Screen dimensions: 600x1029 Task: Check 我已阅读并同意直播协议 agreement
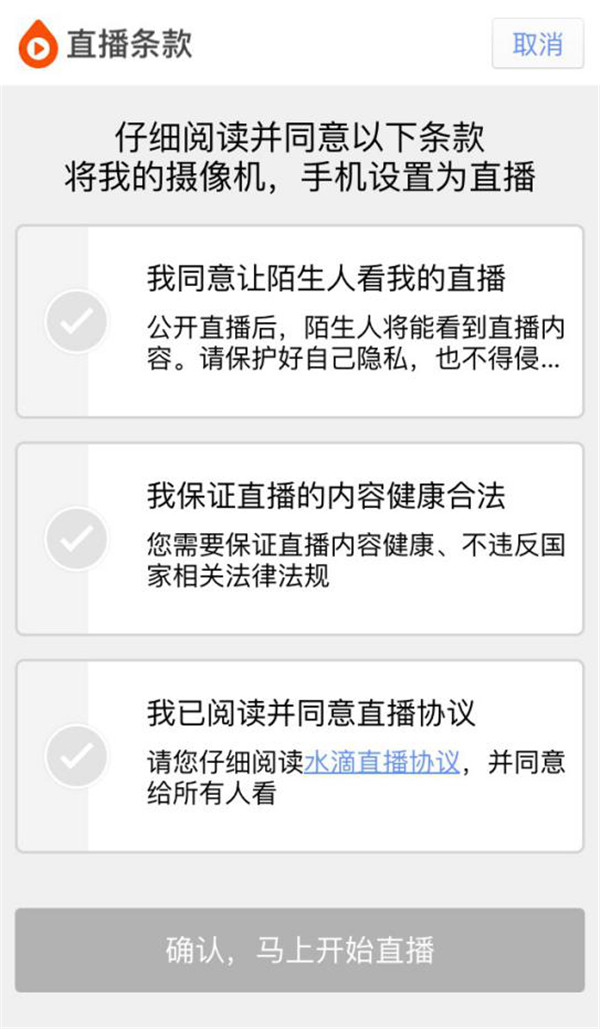coord(76,756)
